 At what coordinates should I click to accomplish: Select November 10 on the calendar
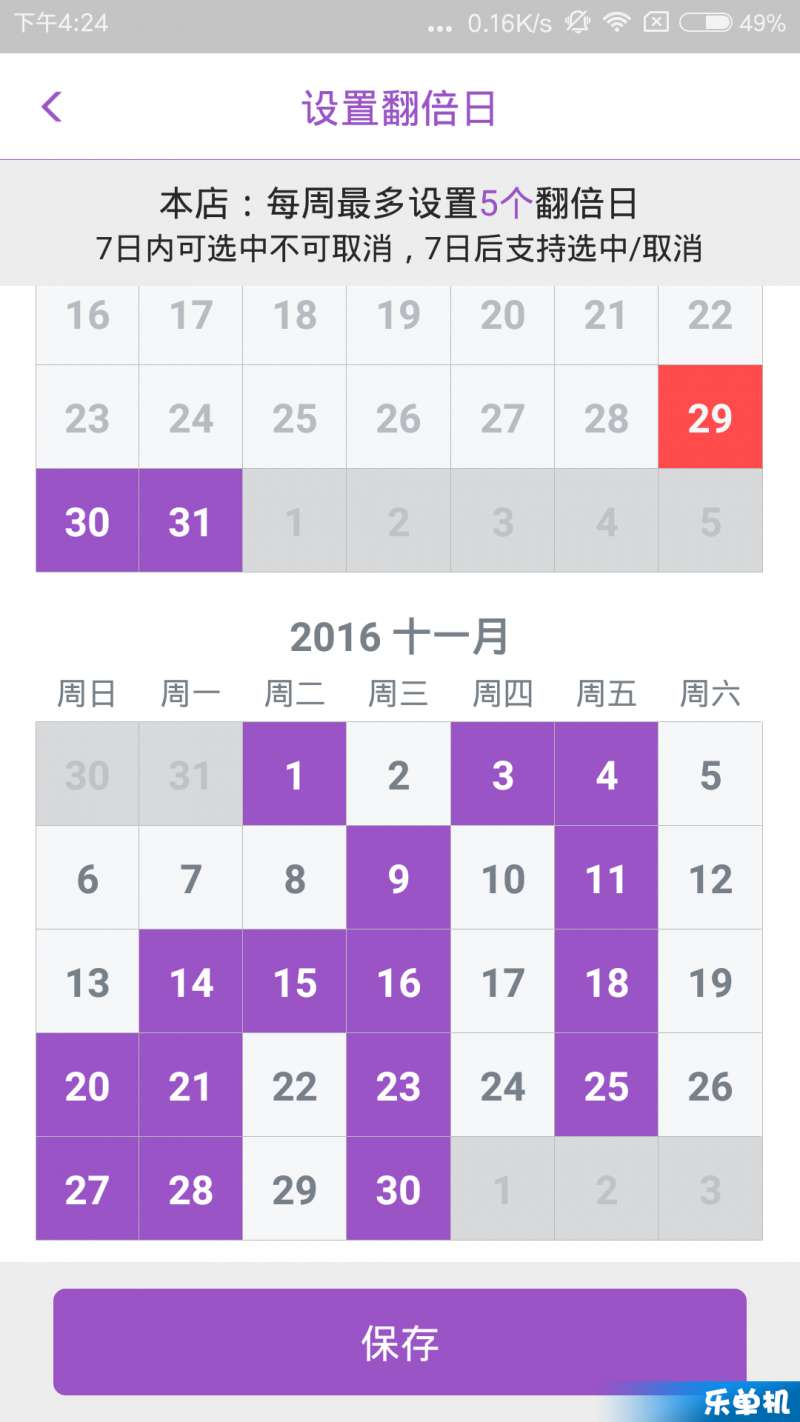coord(503,878)
